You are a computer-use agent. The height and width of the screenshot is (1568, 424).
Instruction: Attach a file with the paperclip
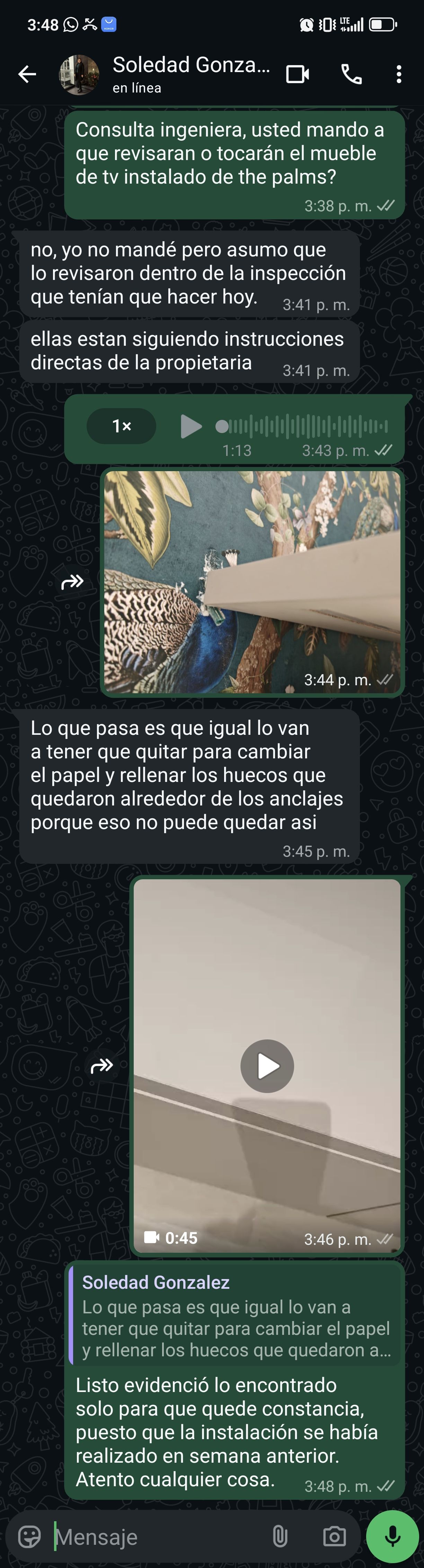point(280,1537)
